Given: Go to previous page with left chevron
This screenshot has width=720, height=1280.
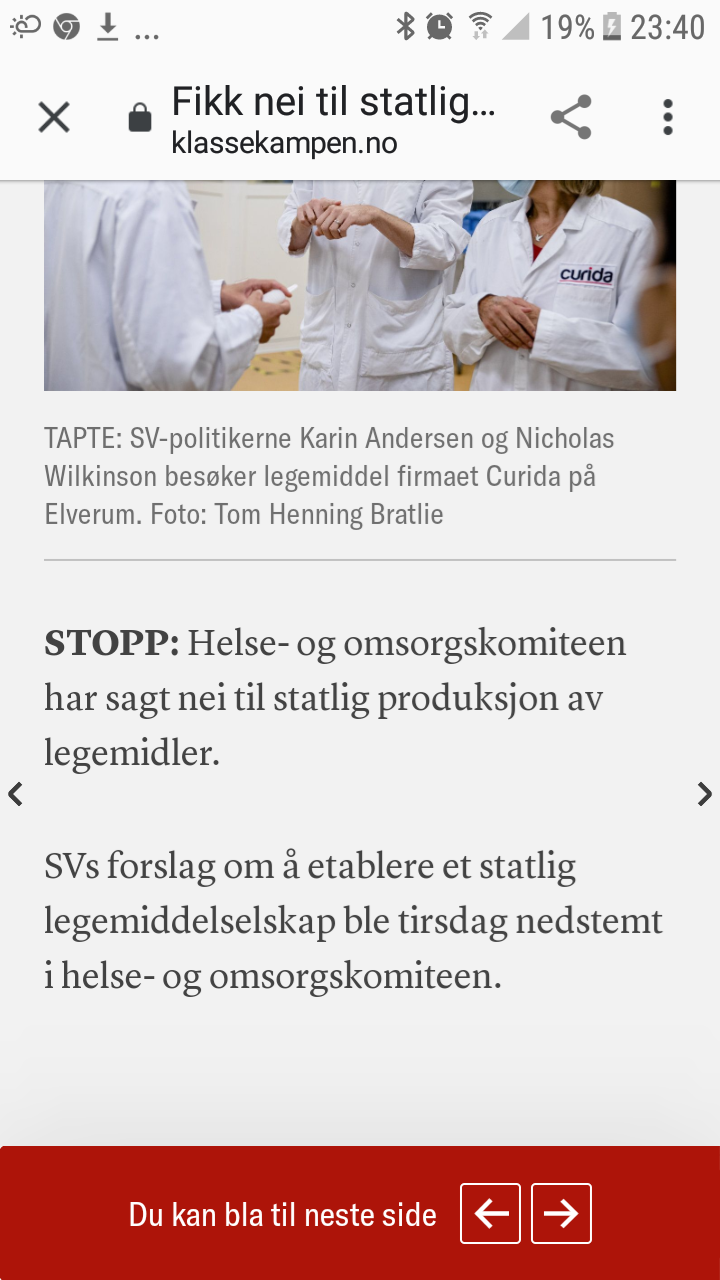Looking at the screenshot, I should [15, 794].
